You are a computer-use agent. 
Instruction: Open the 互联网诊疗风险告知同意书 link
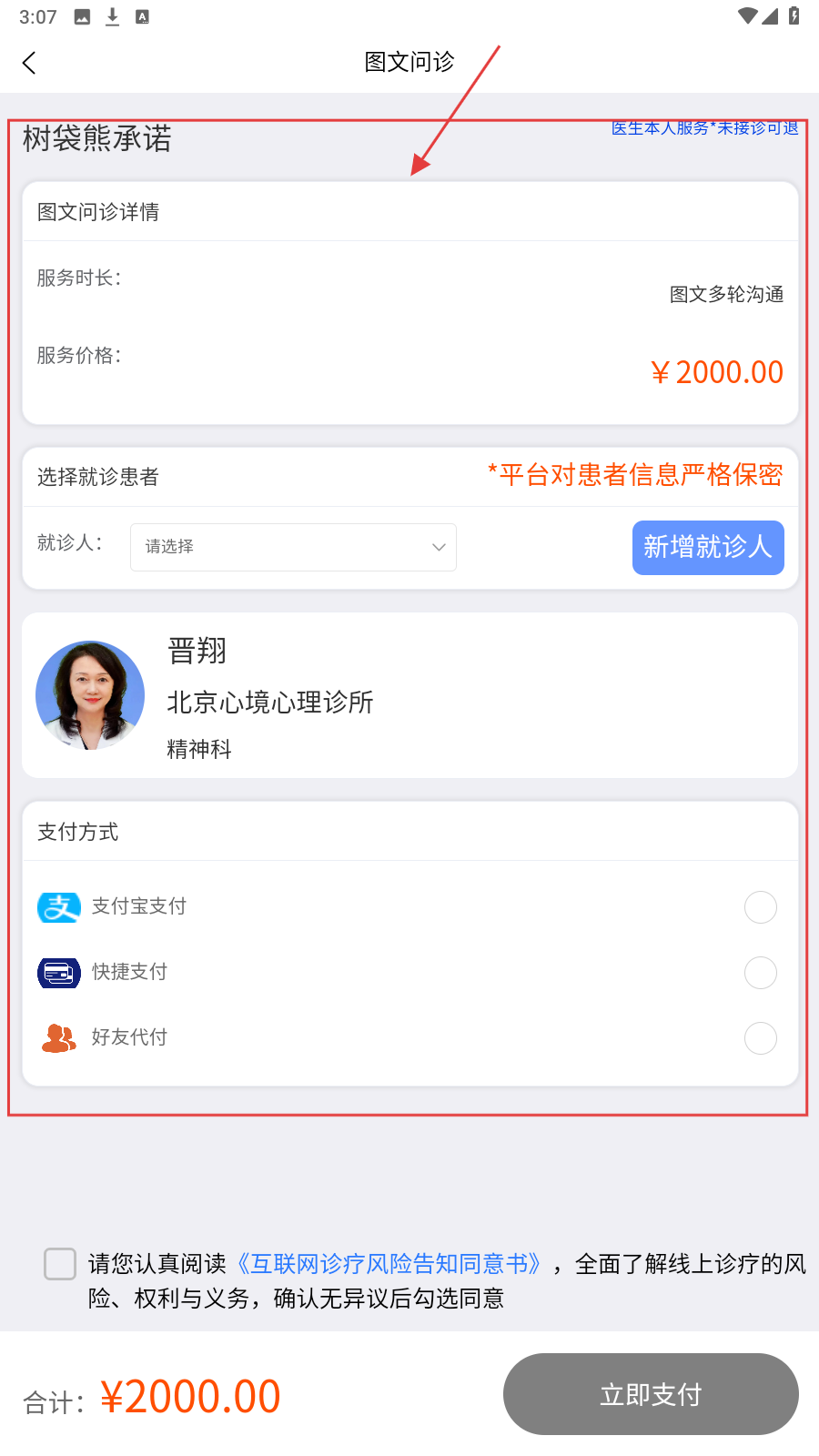(x=389, y=1264)
